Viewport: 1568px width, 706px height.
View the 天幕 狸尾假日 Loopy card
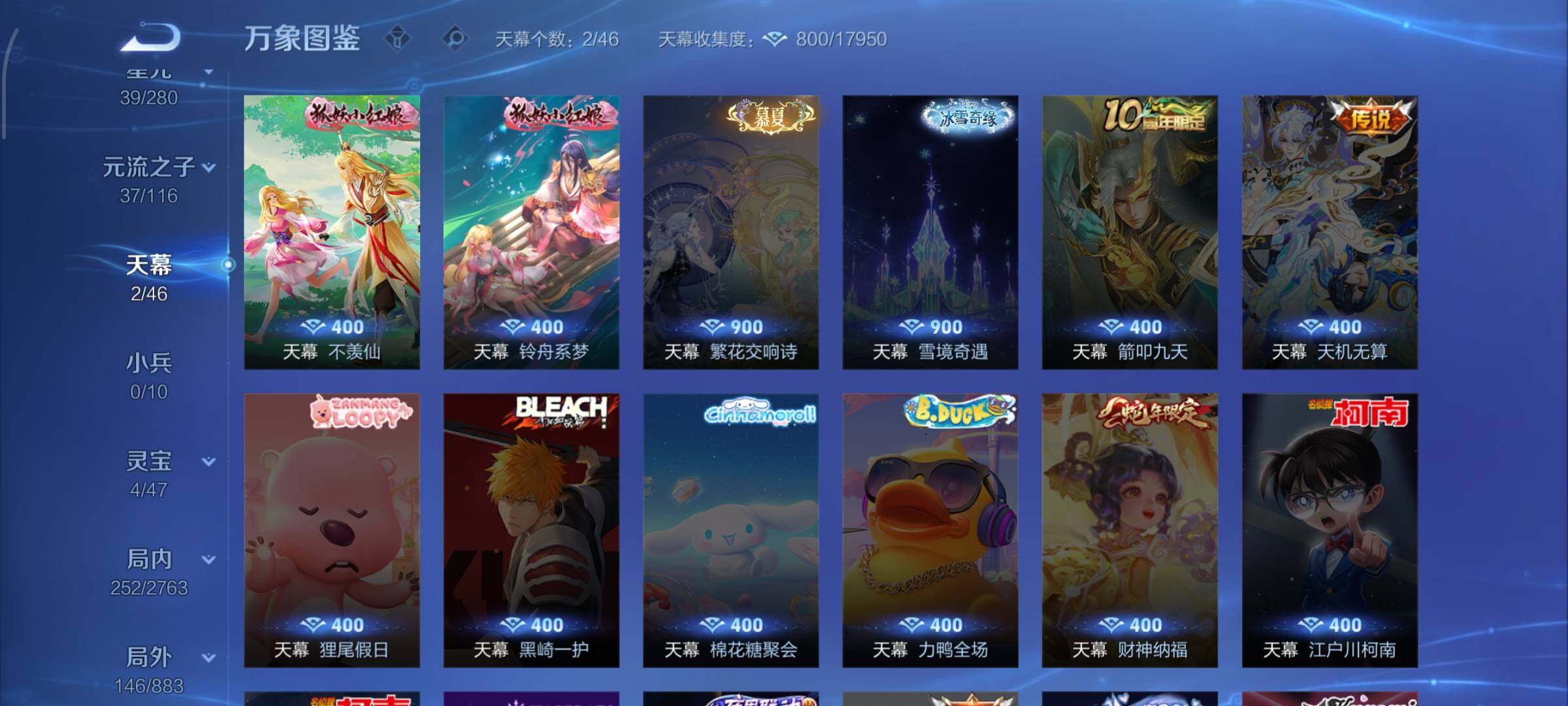[x=332, y=530]
